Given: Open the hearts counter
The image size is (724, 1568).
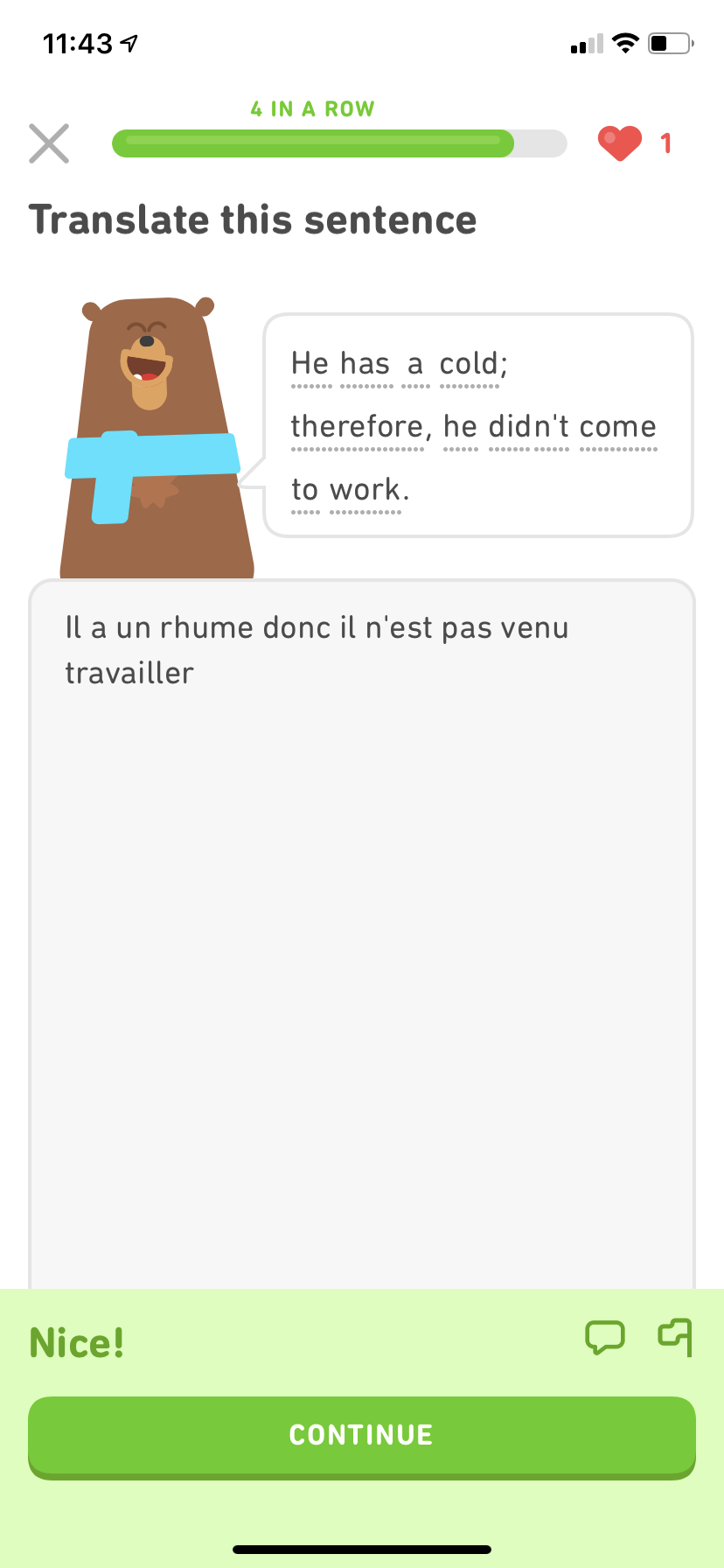Looking at the screenshot, I should coord(635,143).
